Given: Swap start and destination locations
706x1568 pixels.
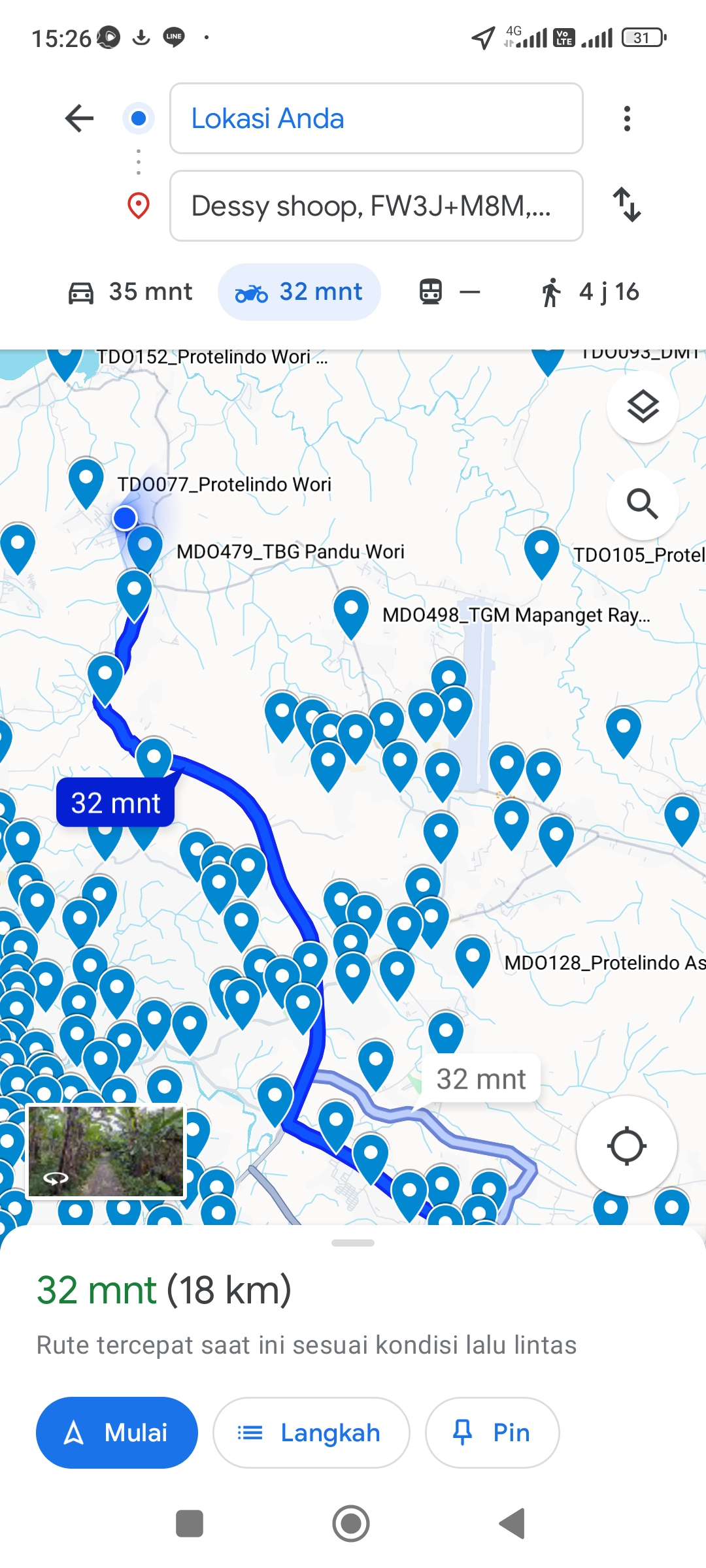Looking at the screenshot, I should [x=627, y=205].
